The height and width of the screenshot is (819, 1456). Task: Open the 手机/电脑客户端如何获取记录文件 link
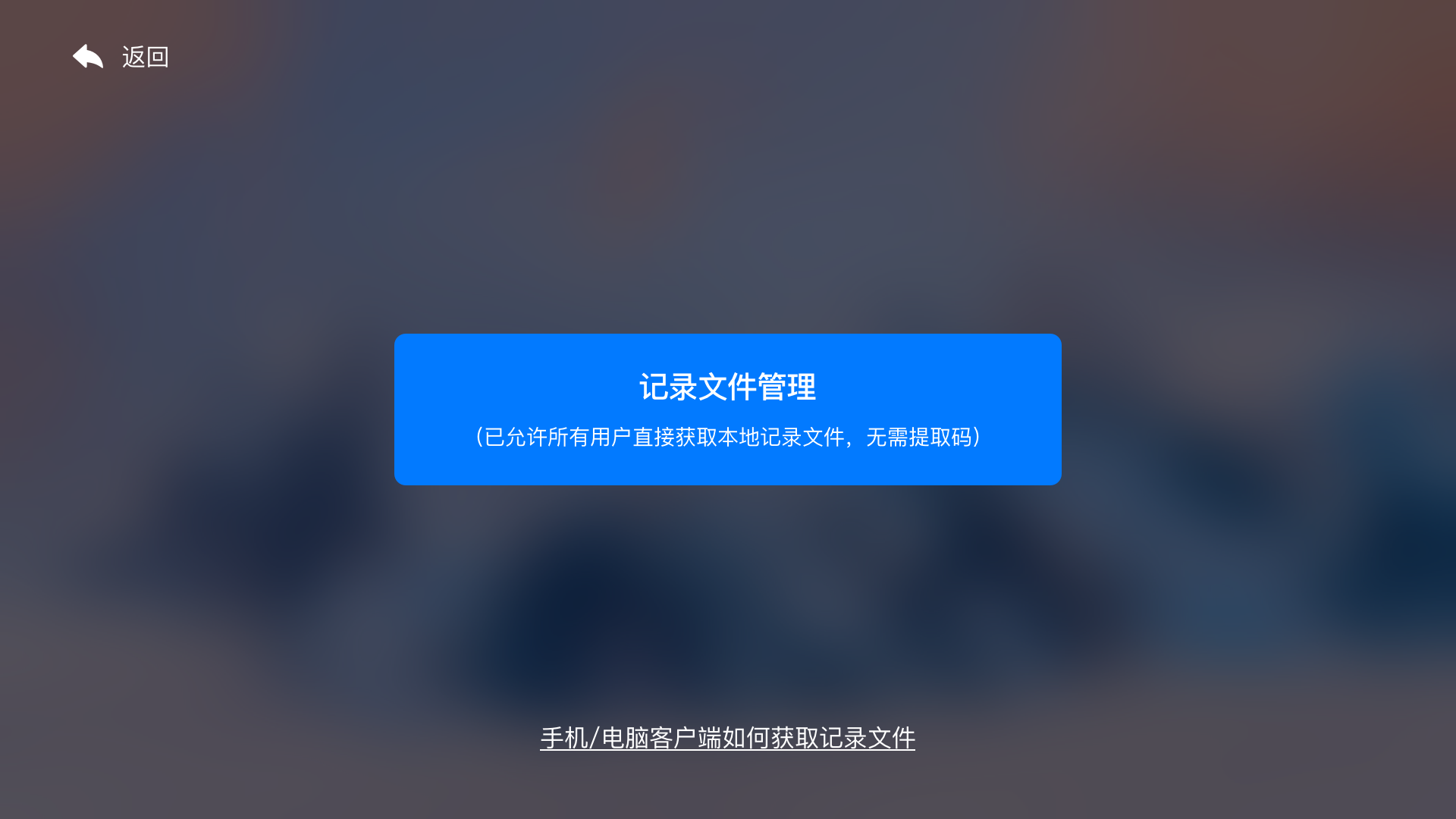(x=727, y=738)
